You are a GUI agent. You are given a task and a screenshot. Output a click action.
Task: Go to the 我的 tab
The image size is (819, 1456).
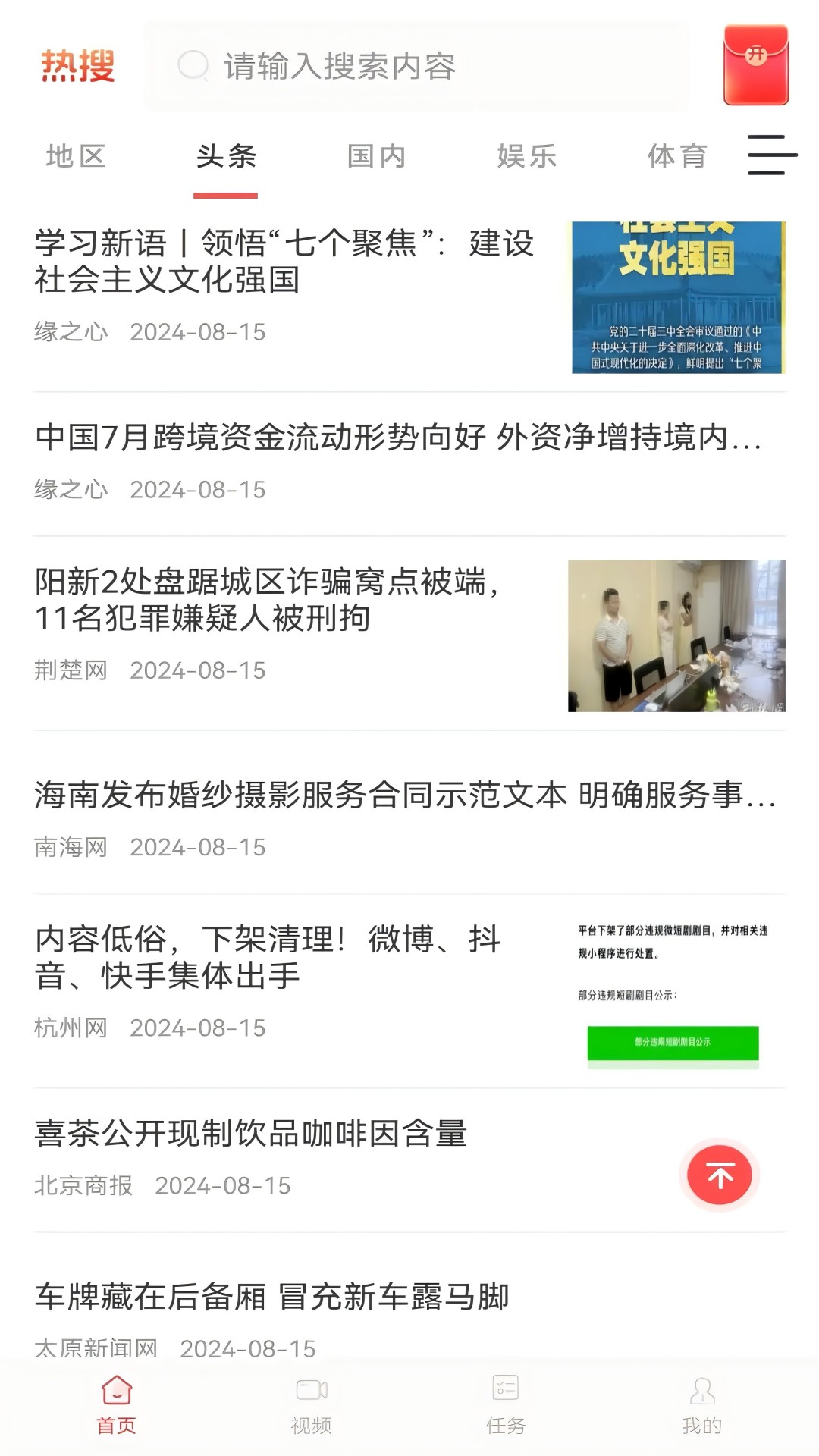tap(701, 1404)
